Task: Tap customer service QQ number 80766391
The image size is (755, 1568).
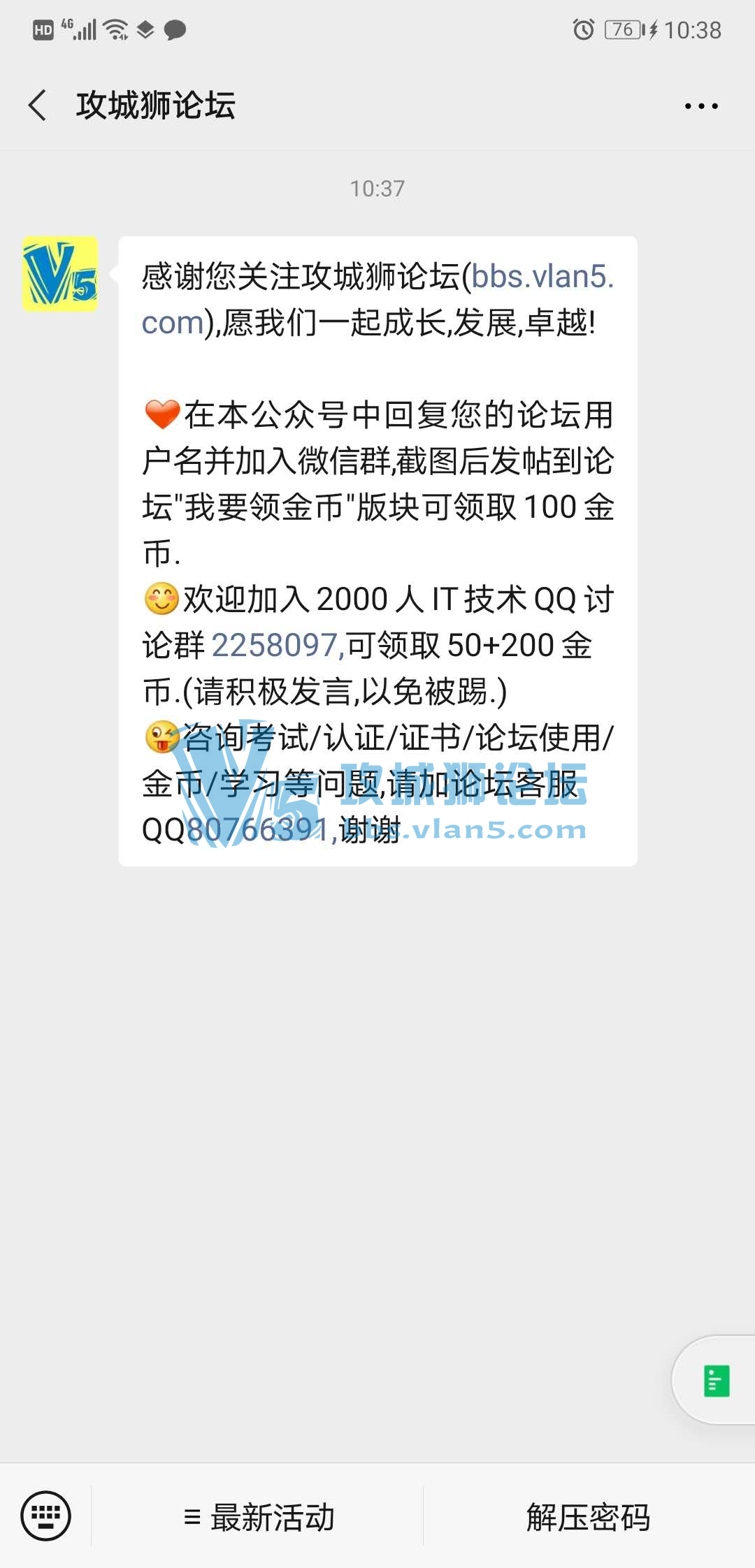Action: click(x=257, y=830)
